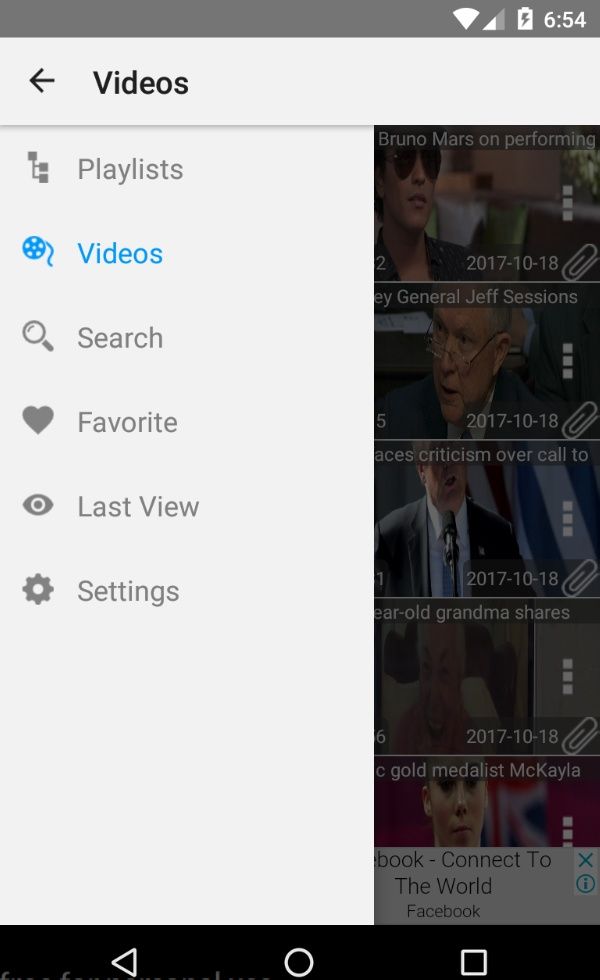Play the Jeff Sessions video

point(460,362)
